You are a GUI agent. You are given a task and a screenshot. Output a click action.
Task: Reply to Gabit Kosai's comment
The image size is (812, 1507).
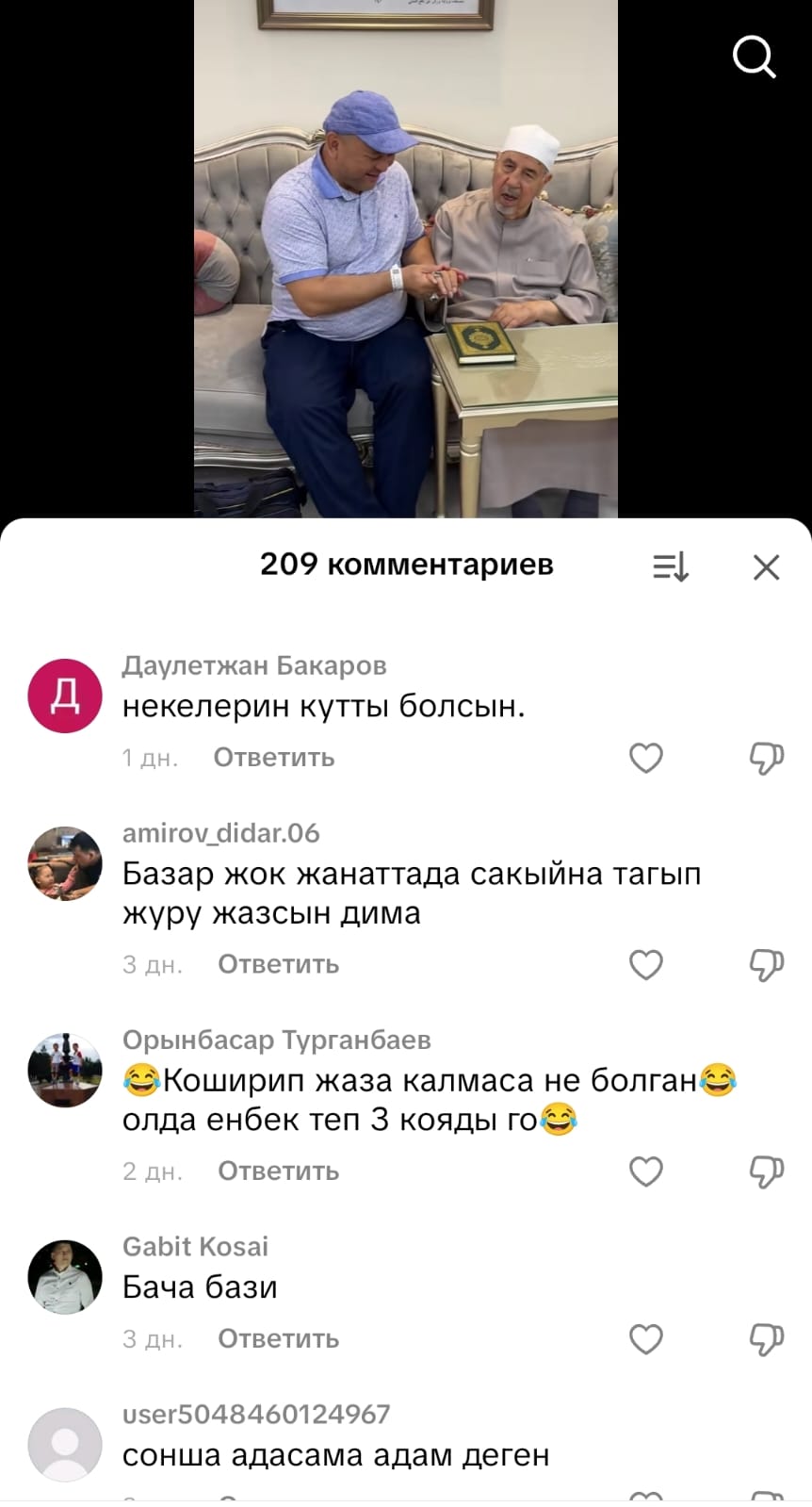point(278,1339)
